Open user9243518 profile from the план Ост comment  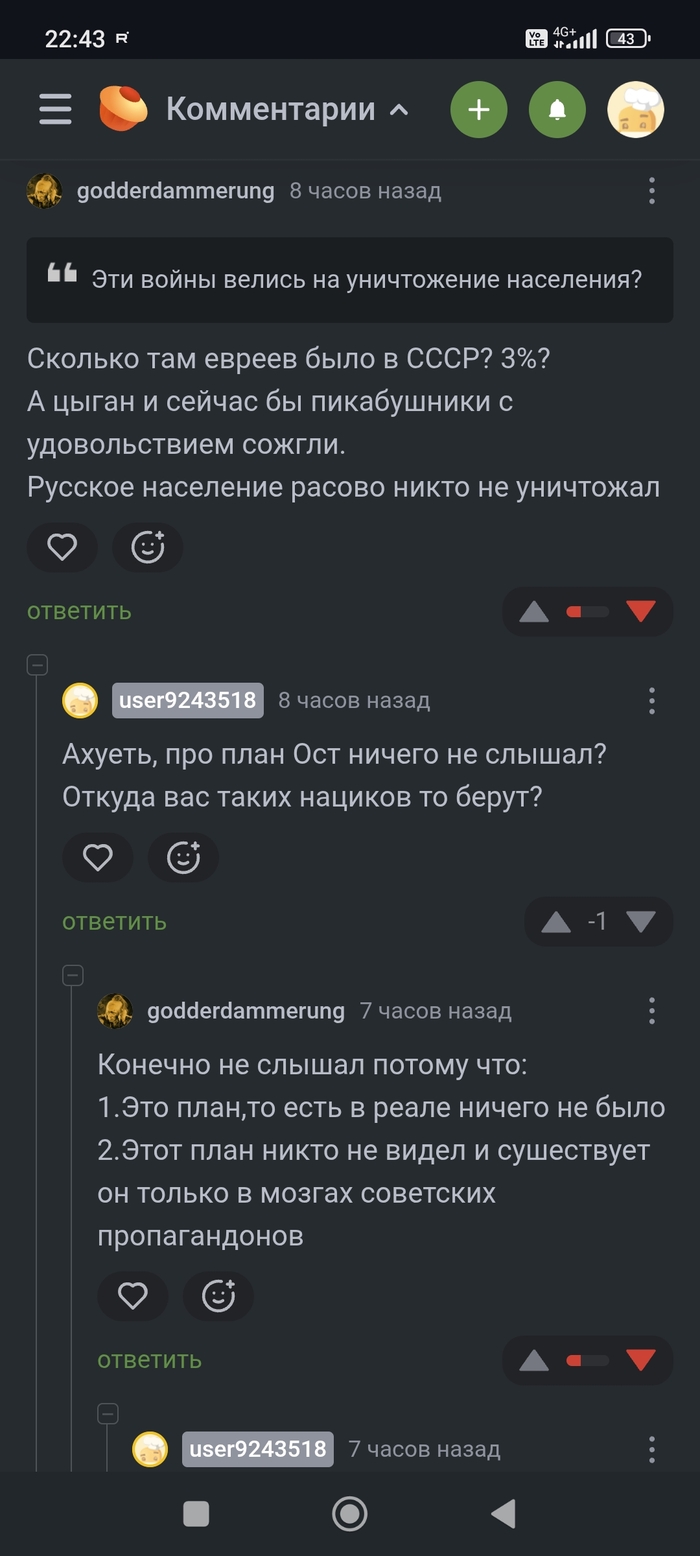tap(187, 700)
